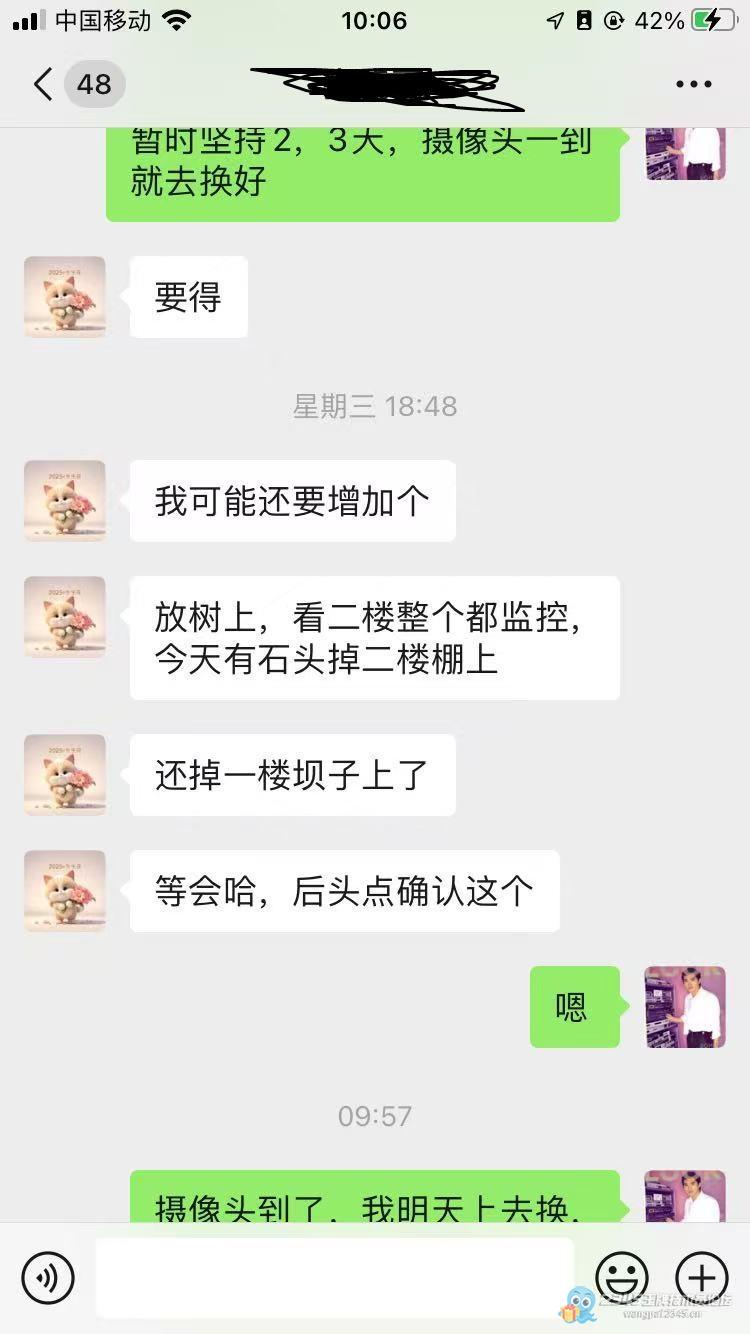Screen dimensions: 750x1334
Task: Open sender's avatar beside the 嗯 message
Action: coord(685,1006)
